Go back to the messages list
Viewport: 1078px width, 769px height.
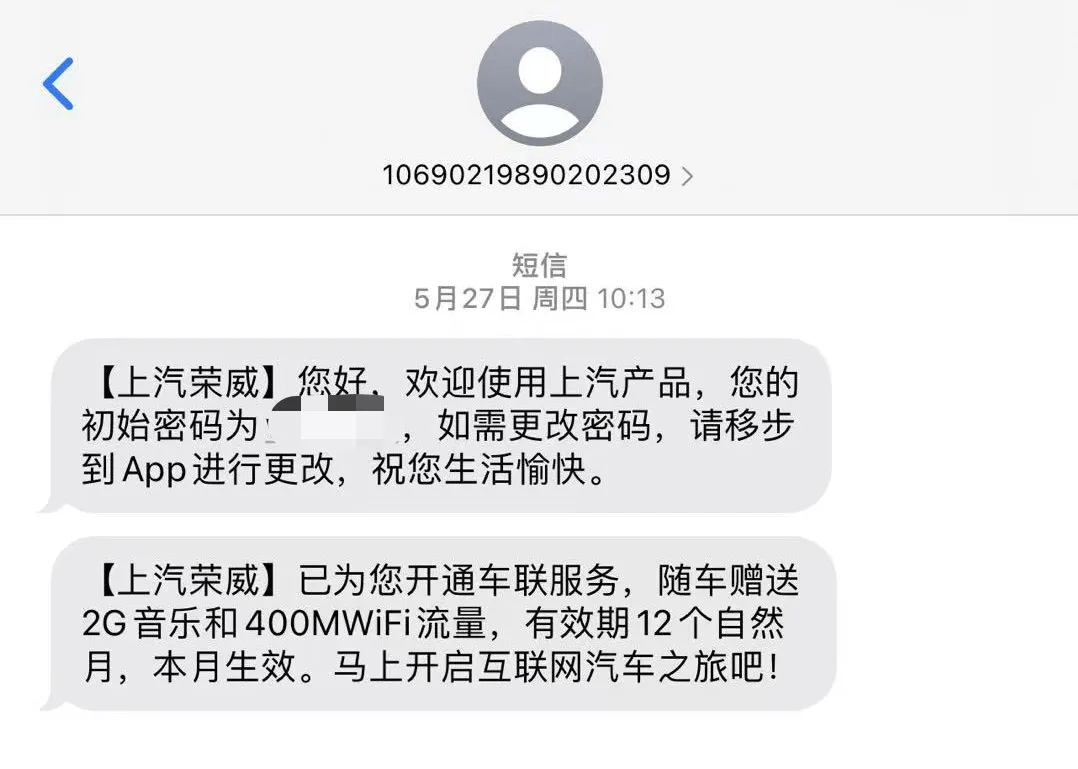[x=58, y=84]
